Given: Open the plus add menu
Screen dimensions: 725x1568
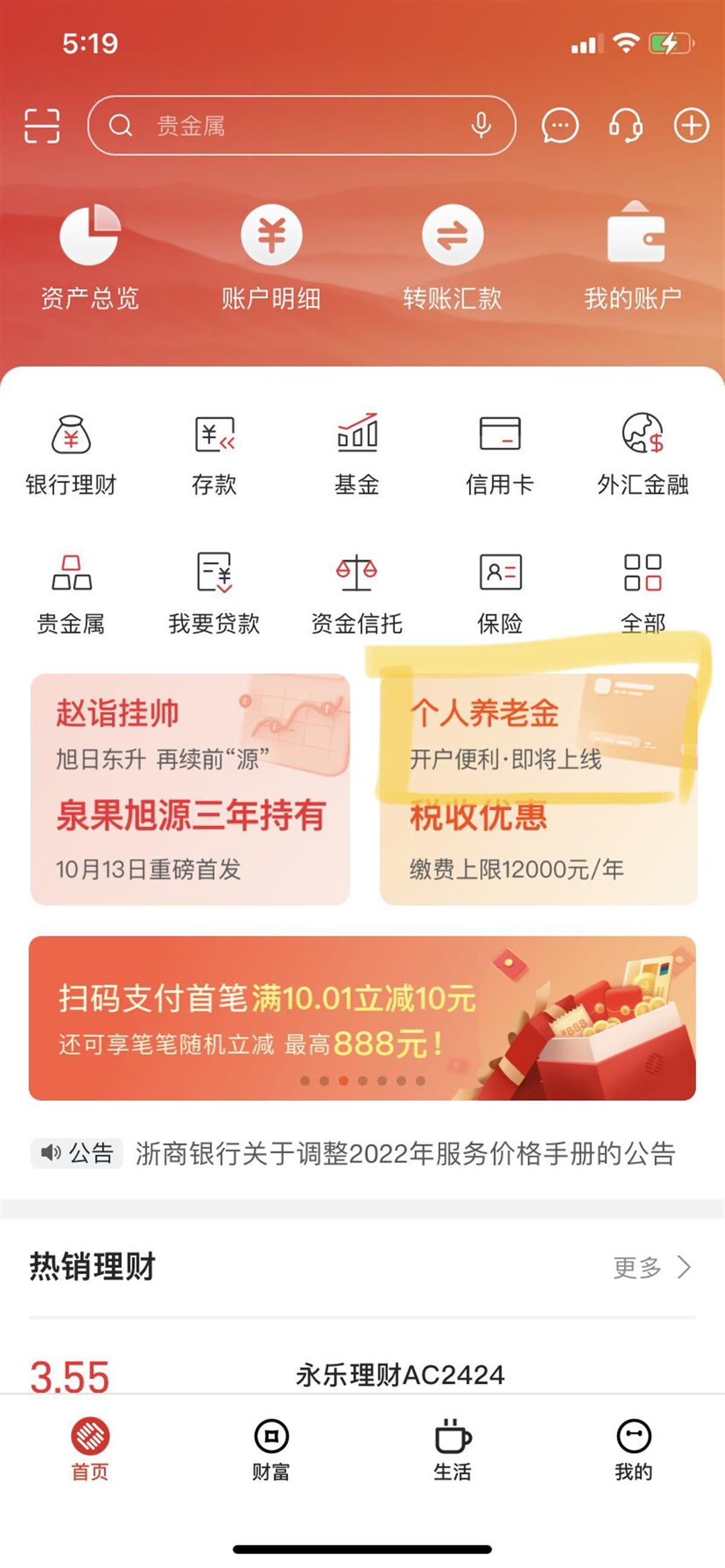Looking at the screenshot, I should [x=691, y=126].
